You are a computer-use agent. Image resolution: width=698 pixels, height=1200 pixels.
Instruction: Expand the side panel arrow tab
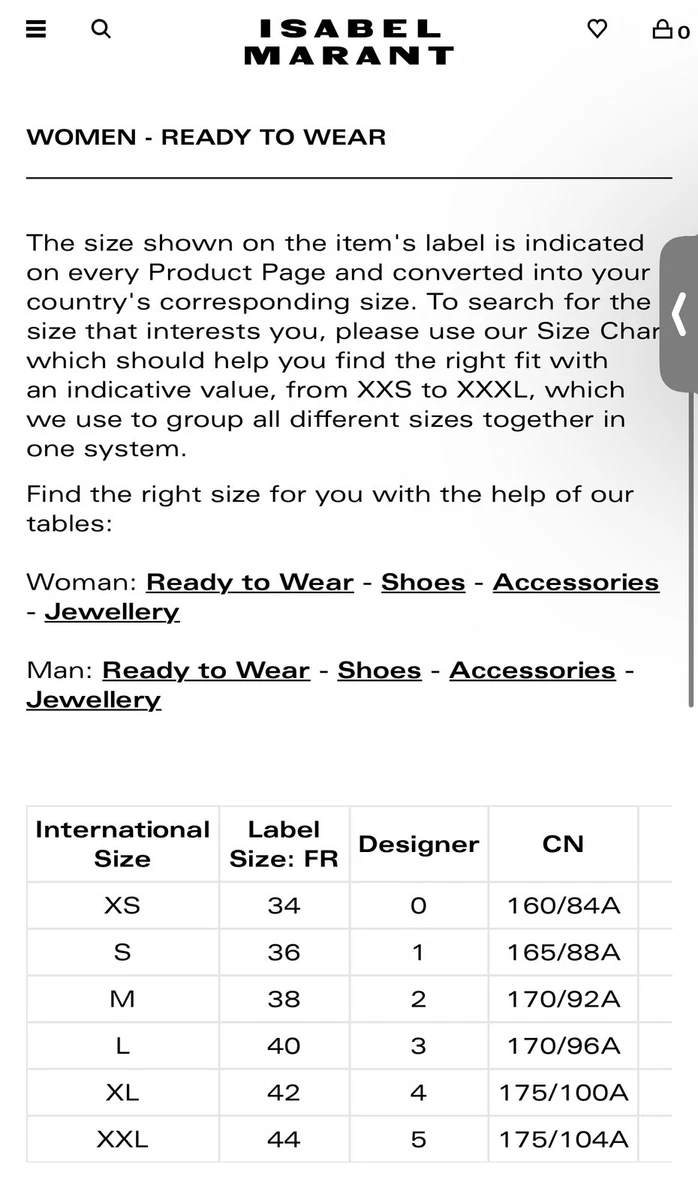679,314
